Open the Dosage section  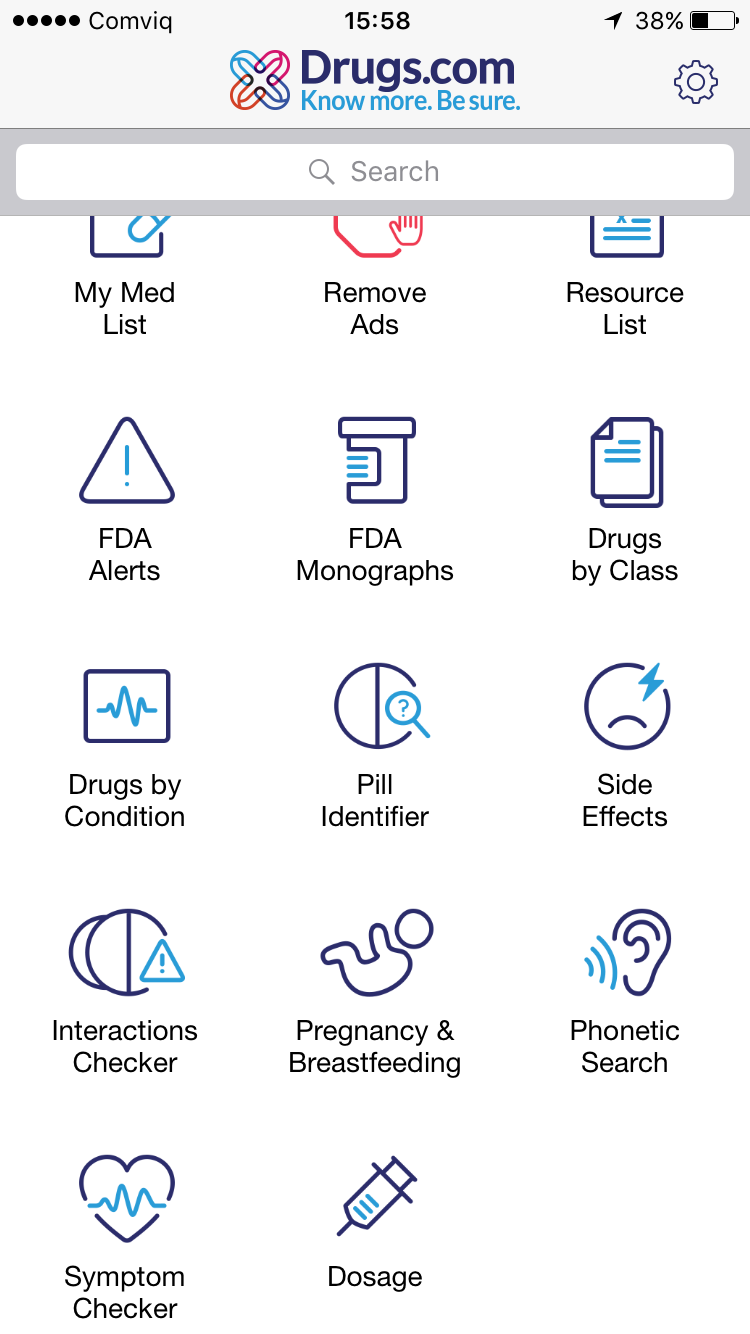(x=375, y=1223)
